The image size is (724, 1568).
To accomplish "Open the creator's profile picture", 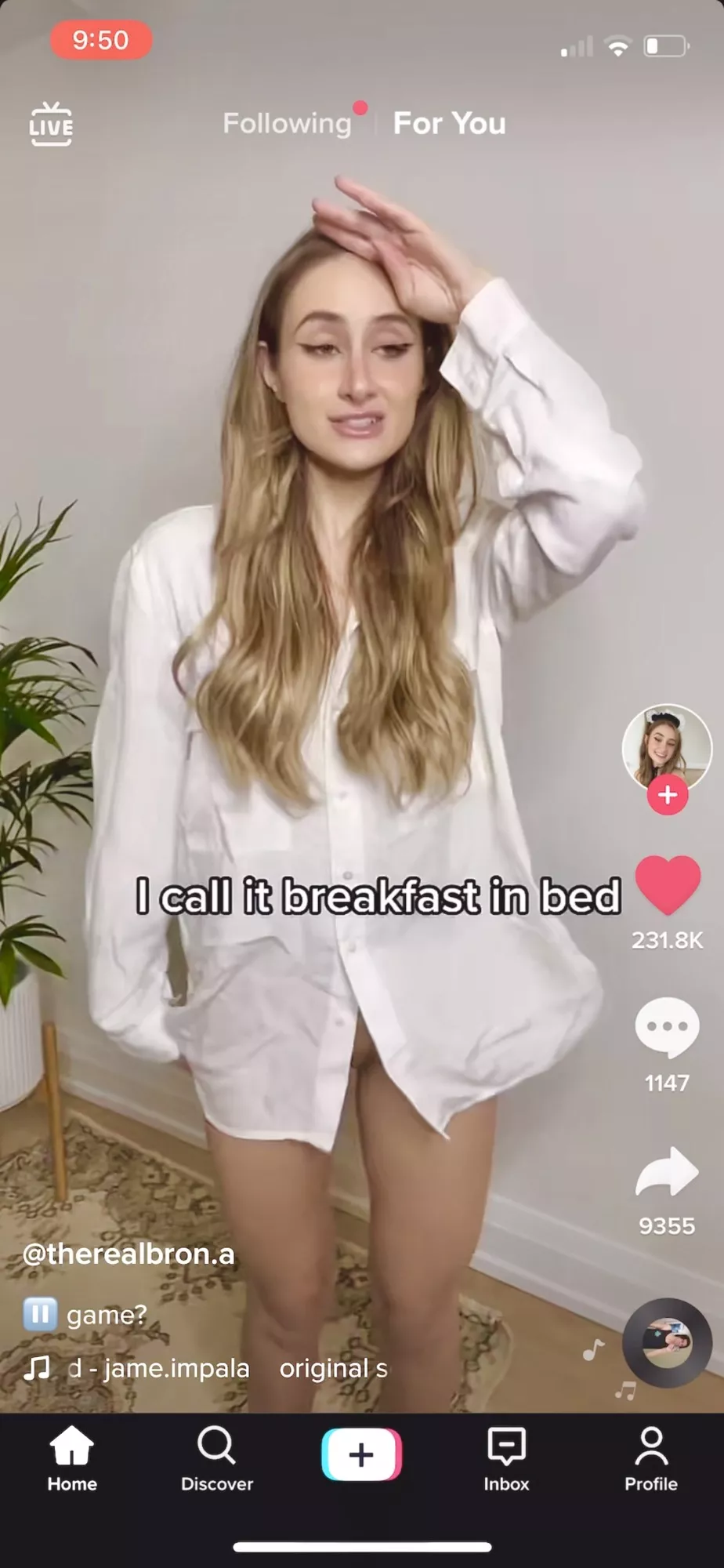I will pyautogui.click(x=666, y=747).
